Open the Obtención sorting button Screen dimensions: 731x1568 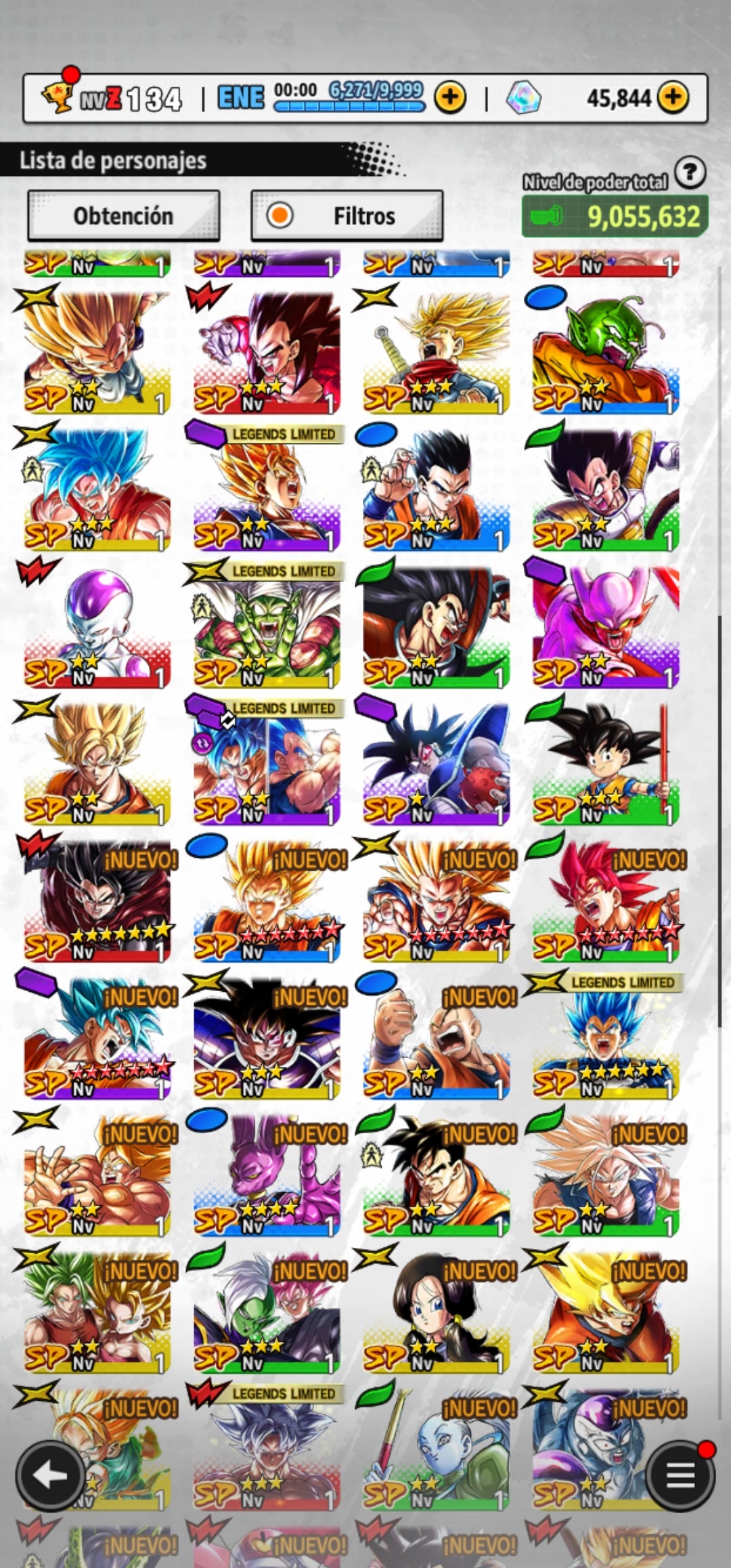[x=123, y=216]
